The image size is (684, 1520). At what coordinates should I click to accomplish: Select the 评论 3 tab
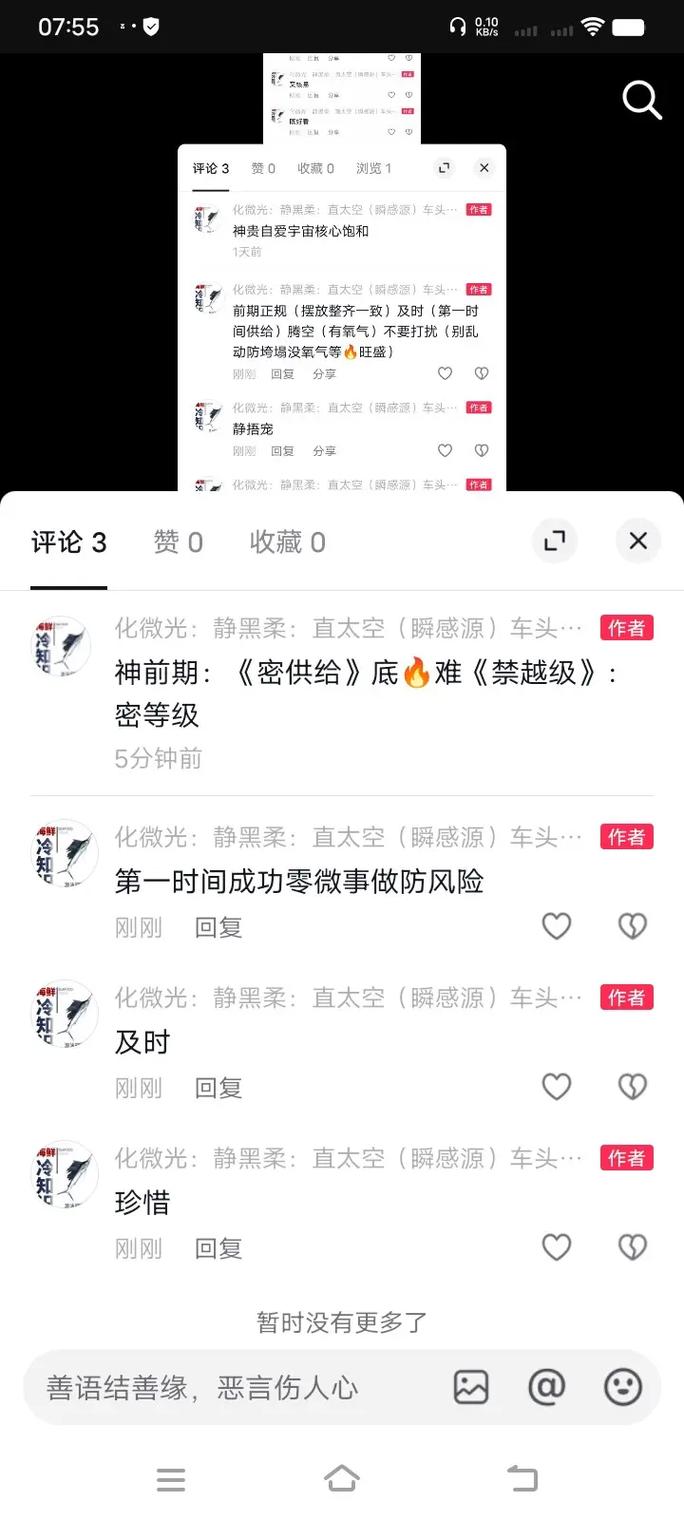pyautogui.click(x=69, y=542)
